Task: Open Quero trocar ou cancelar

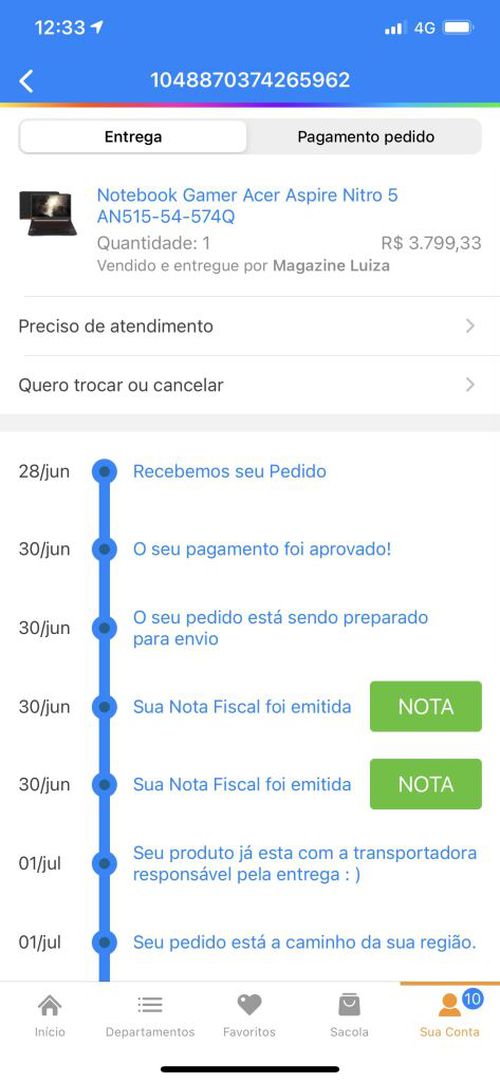Action: tap(250, 384)
